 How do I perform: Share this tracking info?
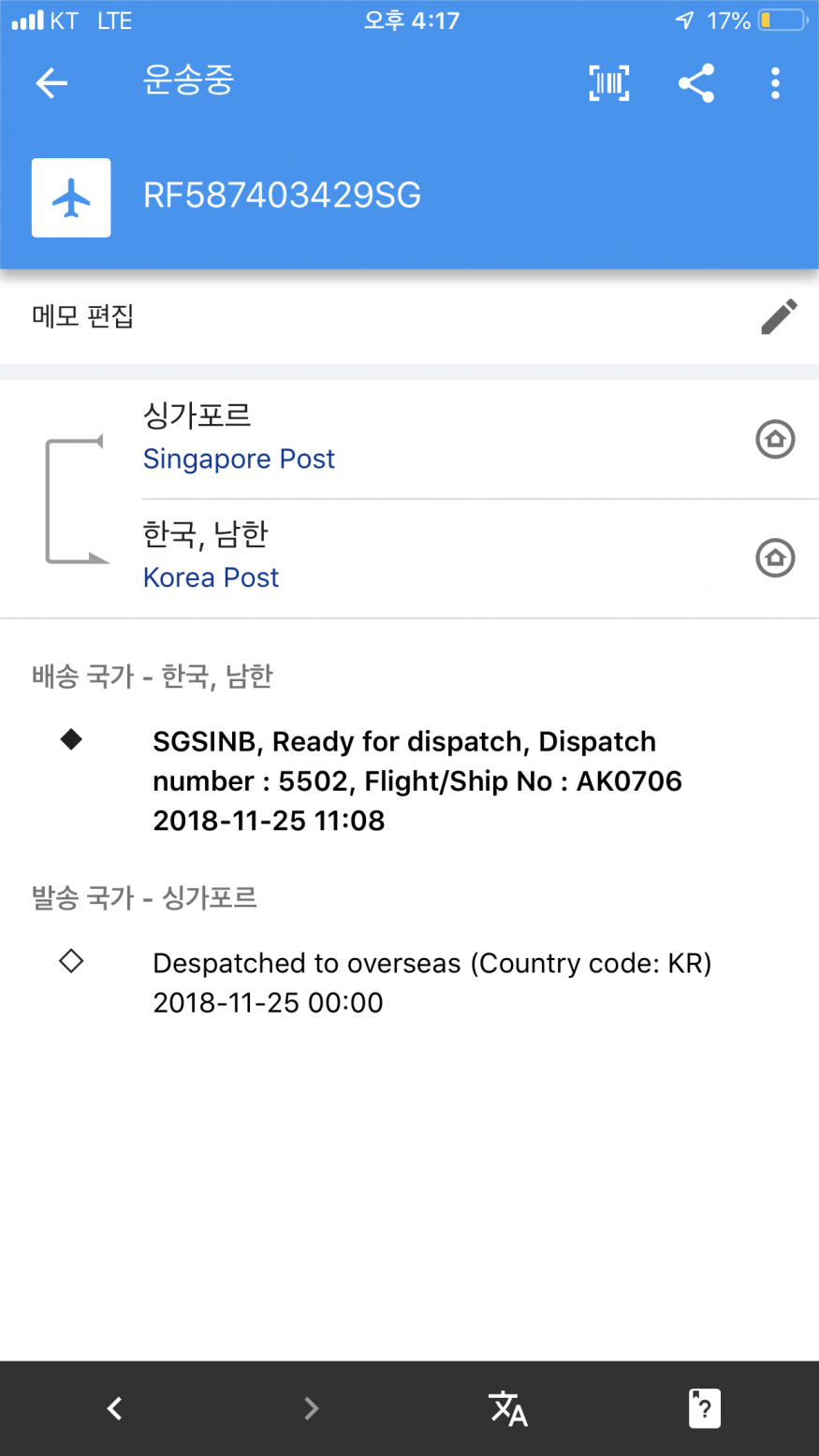click(x=696, y=83)
